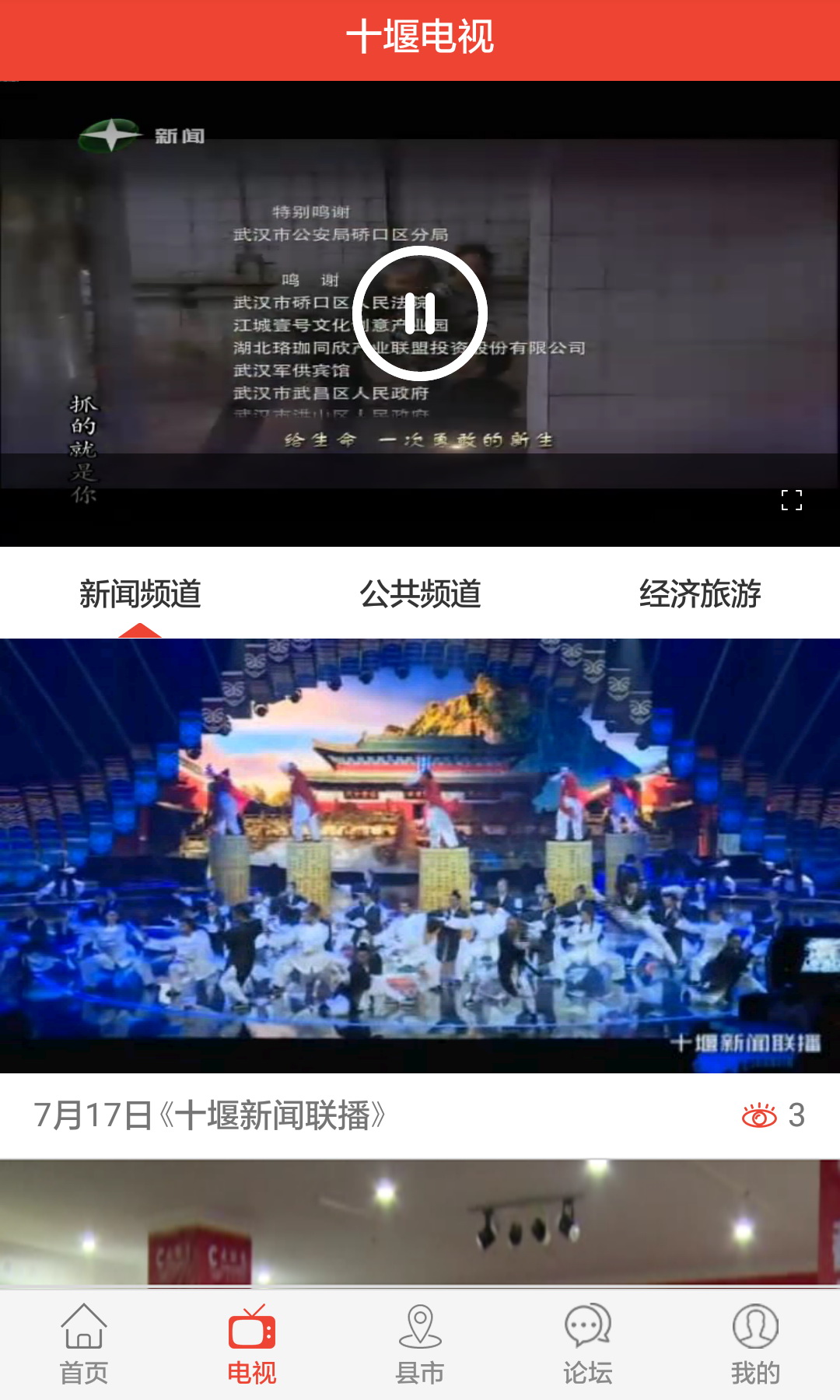Pause the playing video
Screen dimensions: 840x1400
pos(420,313)
